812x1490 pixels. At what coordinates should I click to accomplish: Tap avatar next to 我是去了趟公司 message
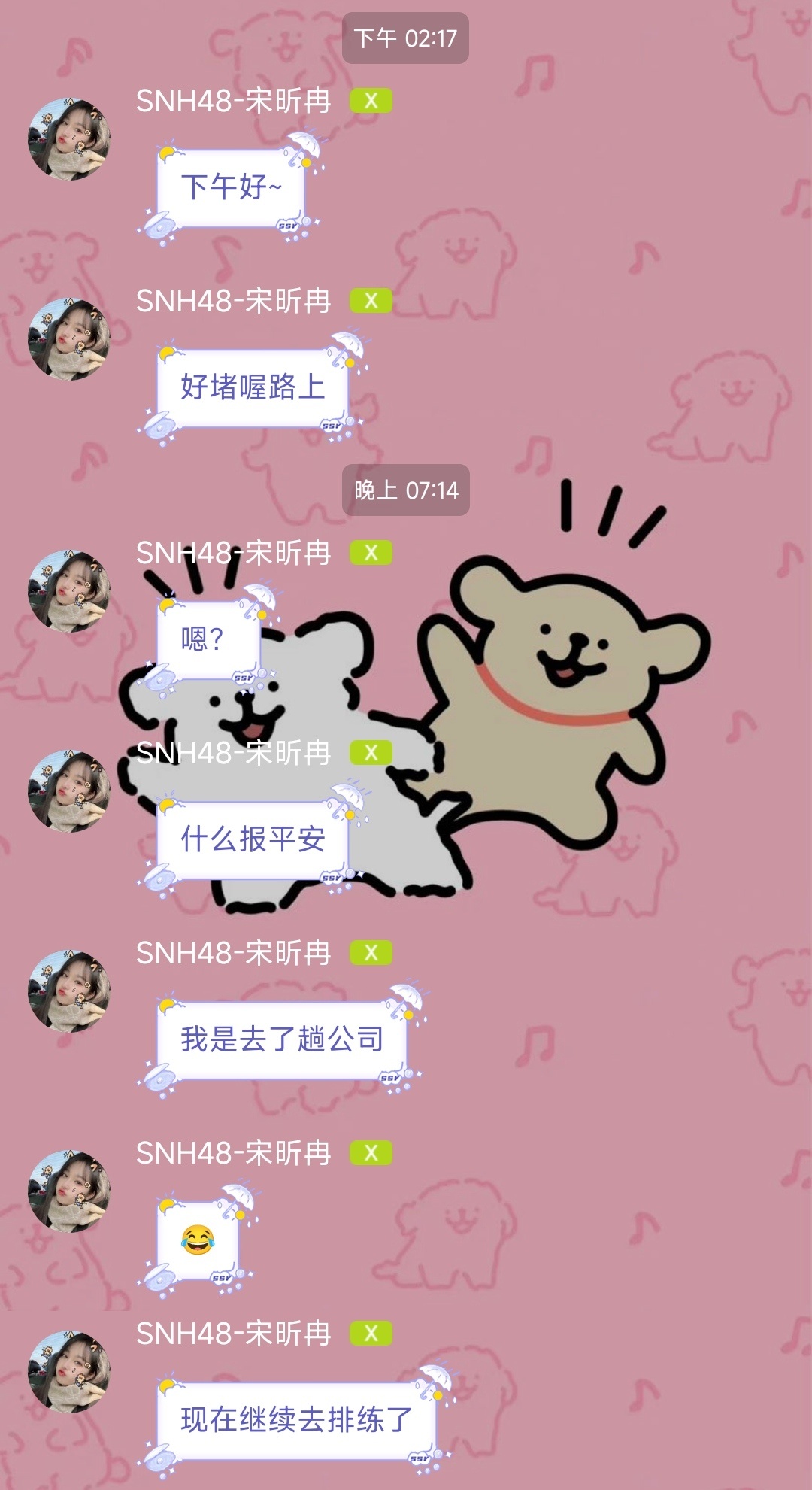click(x=69, y=991)
